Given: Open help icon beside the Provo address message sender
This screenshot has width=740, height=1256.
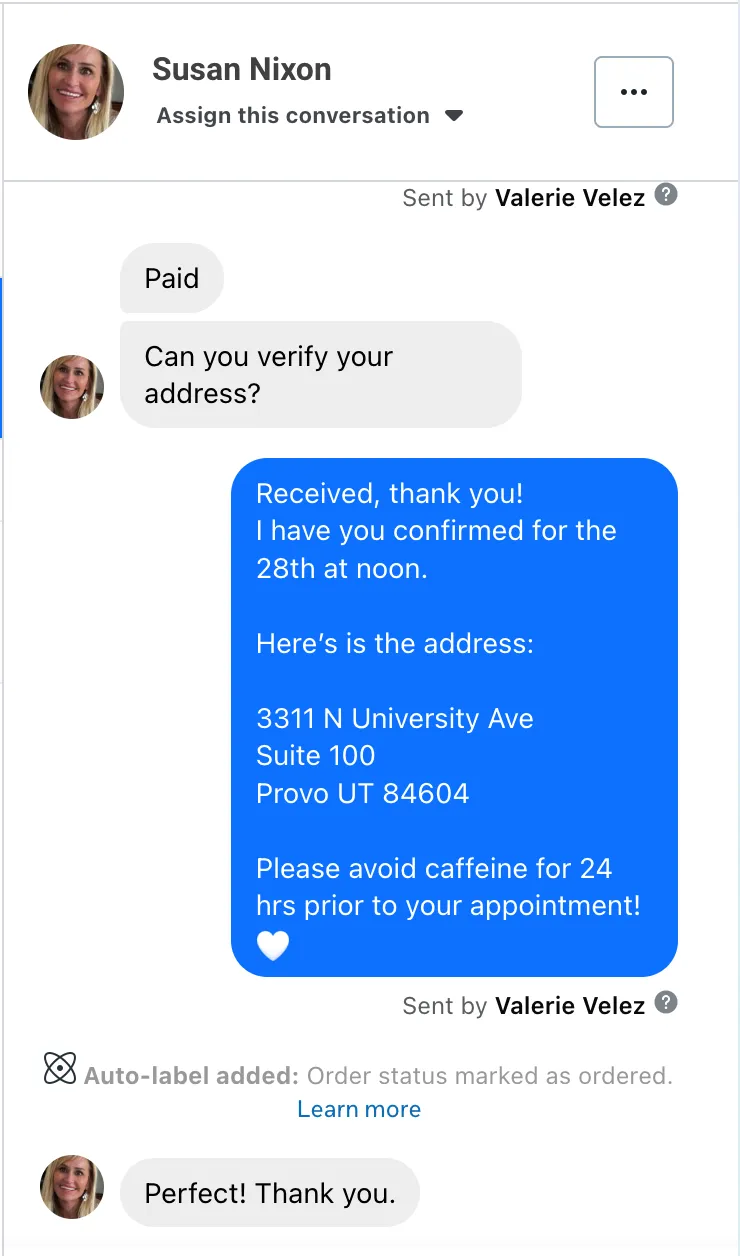Looking at the screenshot, I should 666,1003.
